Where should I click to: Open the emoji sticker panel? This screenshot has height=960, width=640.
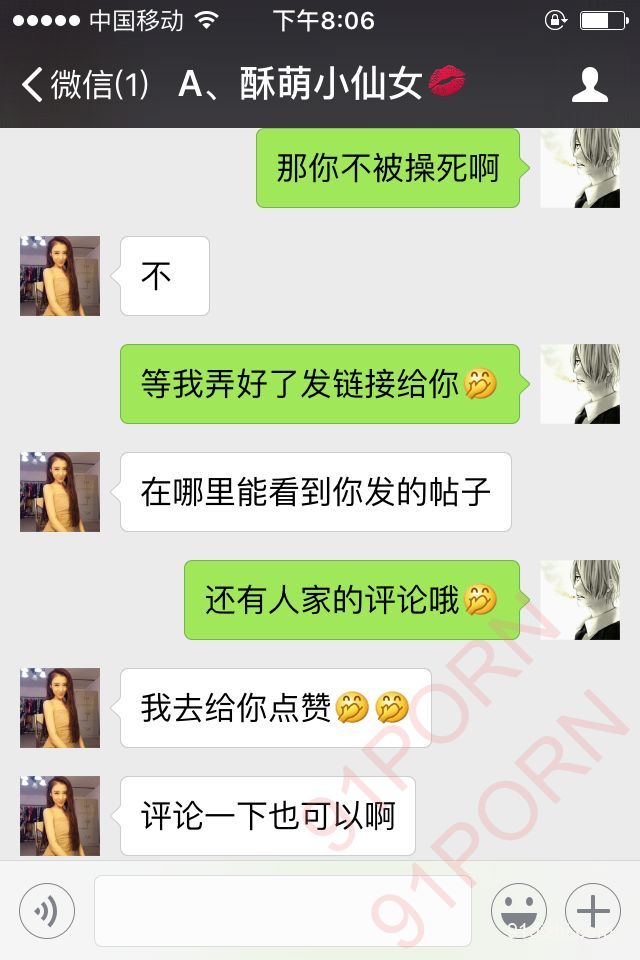(x=518, y=911)
